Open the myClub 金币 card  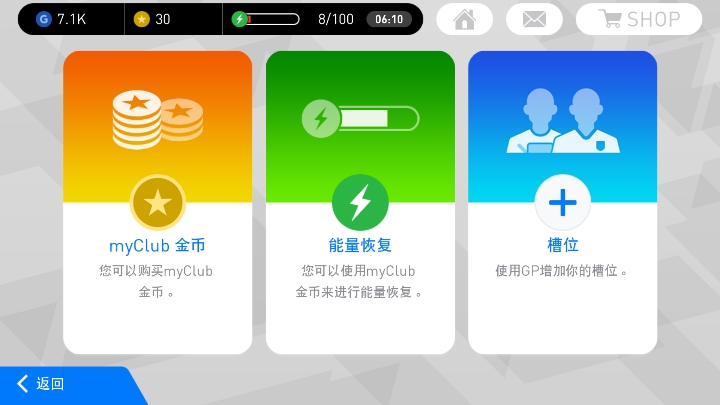pos(157,203)
